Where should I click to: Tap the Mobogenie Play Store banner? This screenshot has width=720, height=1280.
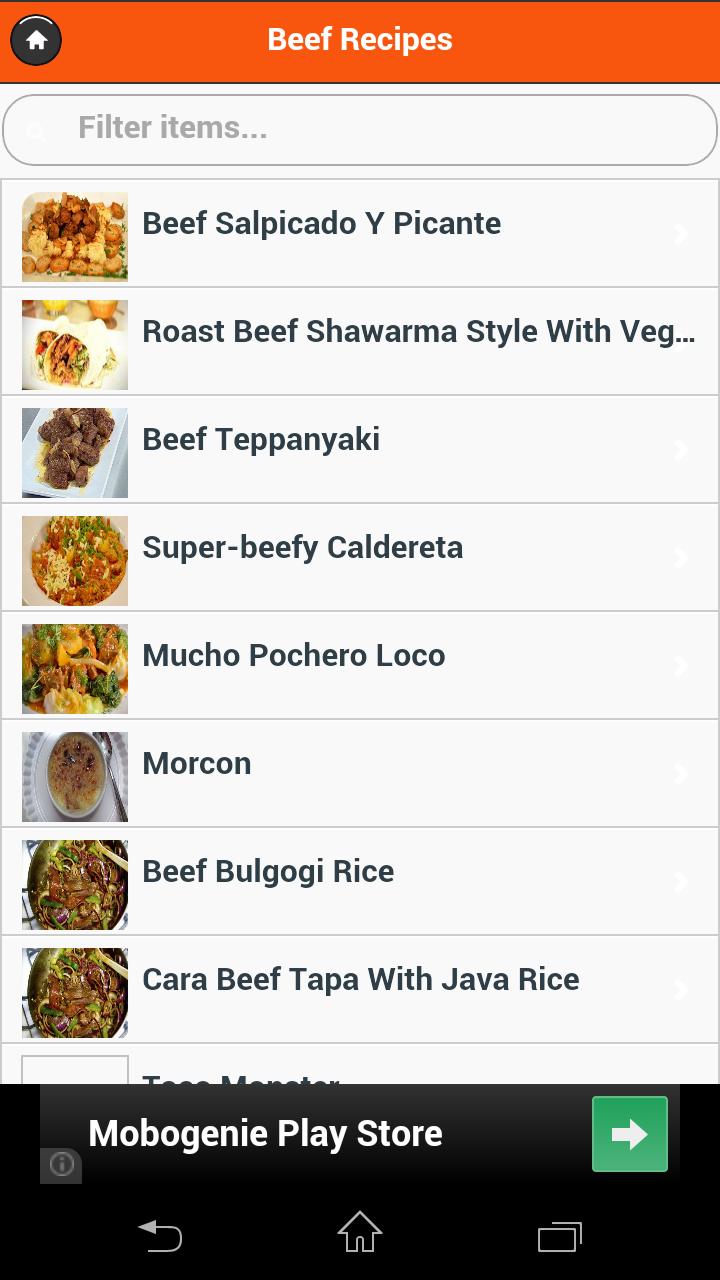[x=265, y=1133]
